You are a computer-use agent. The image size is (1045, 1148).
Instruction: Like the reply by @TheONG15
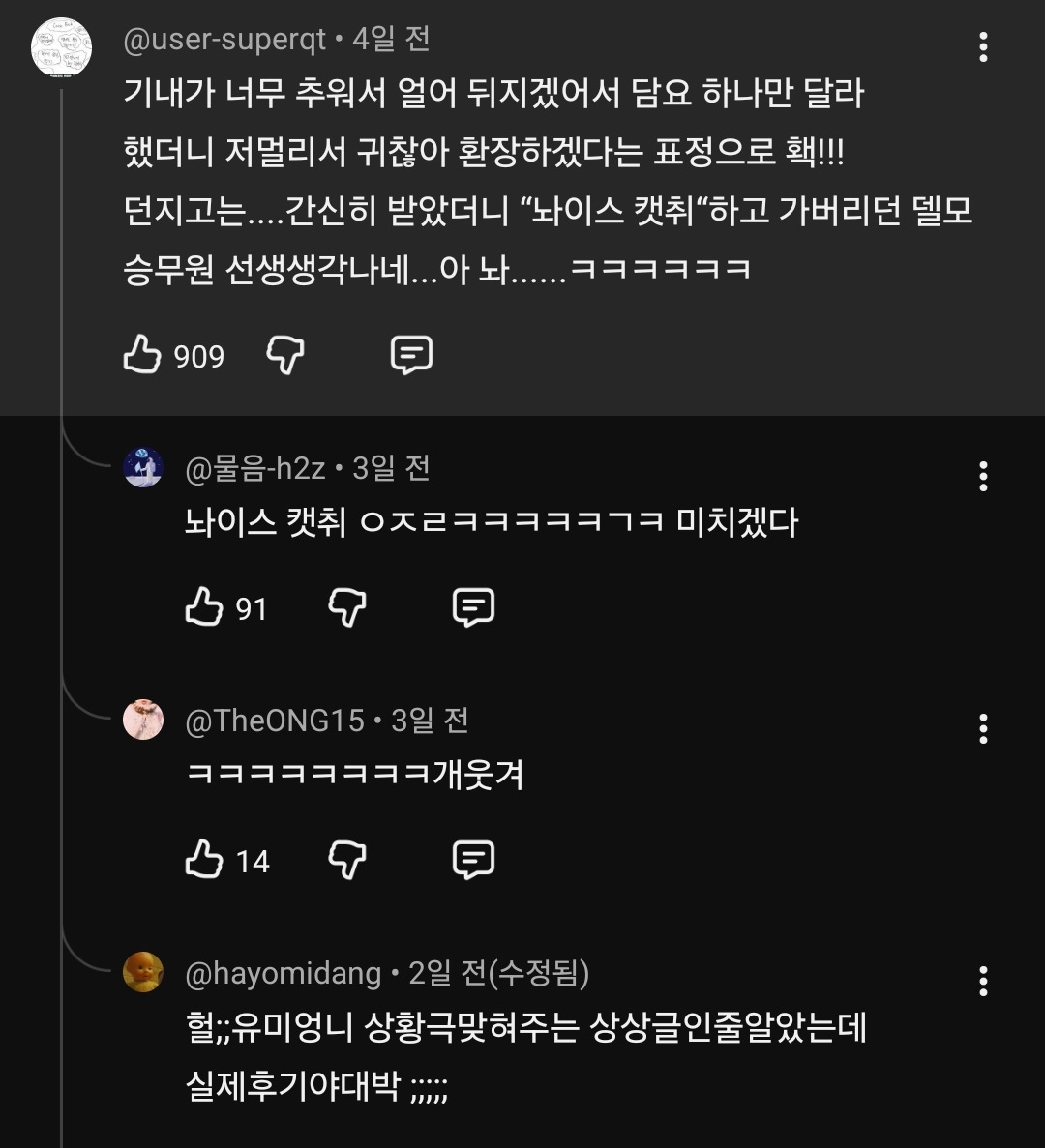pyautogui.click(x=204, y=860)
